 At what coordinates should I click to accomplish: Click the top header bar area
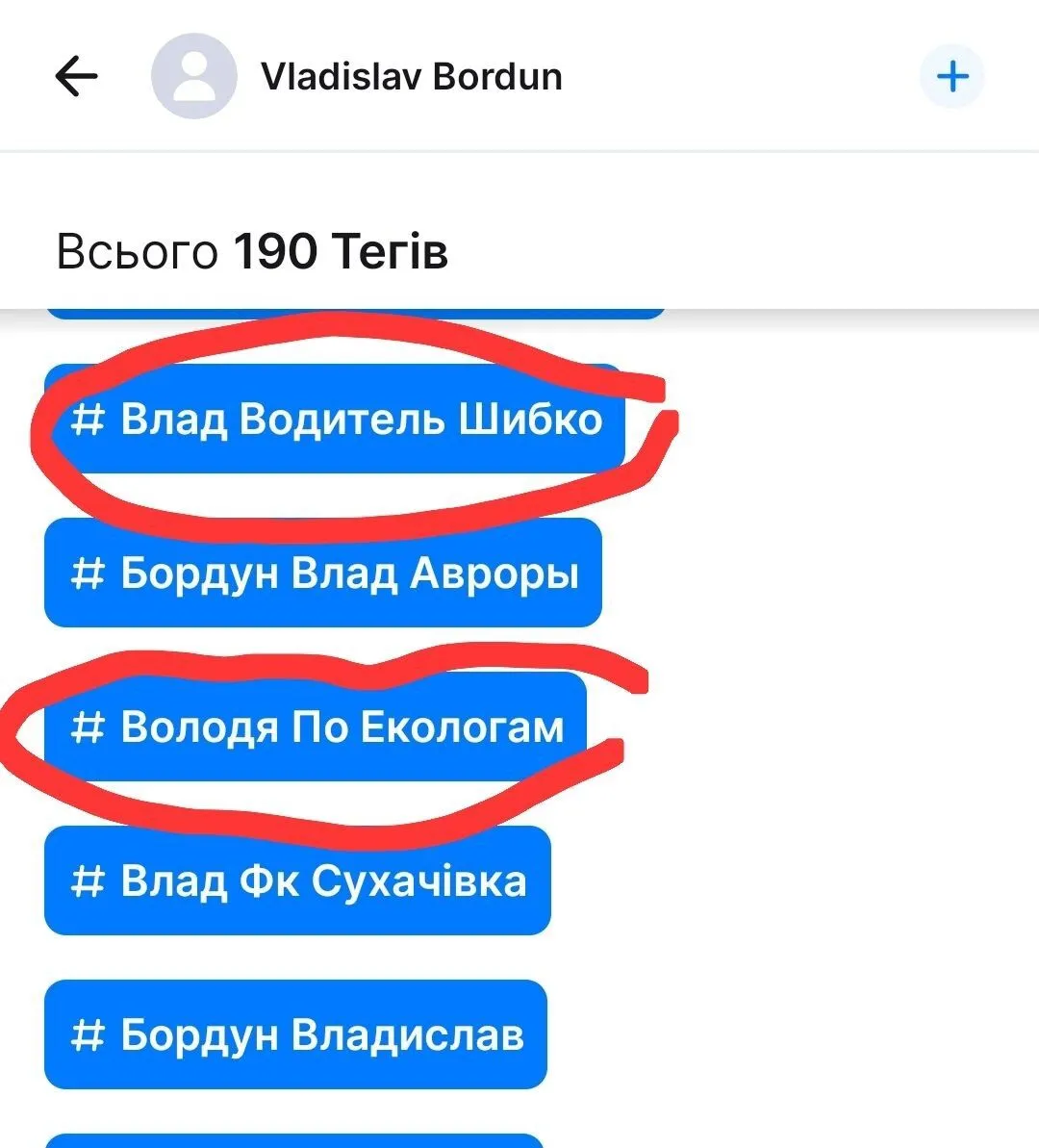pos(519,76)
